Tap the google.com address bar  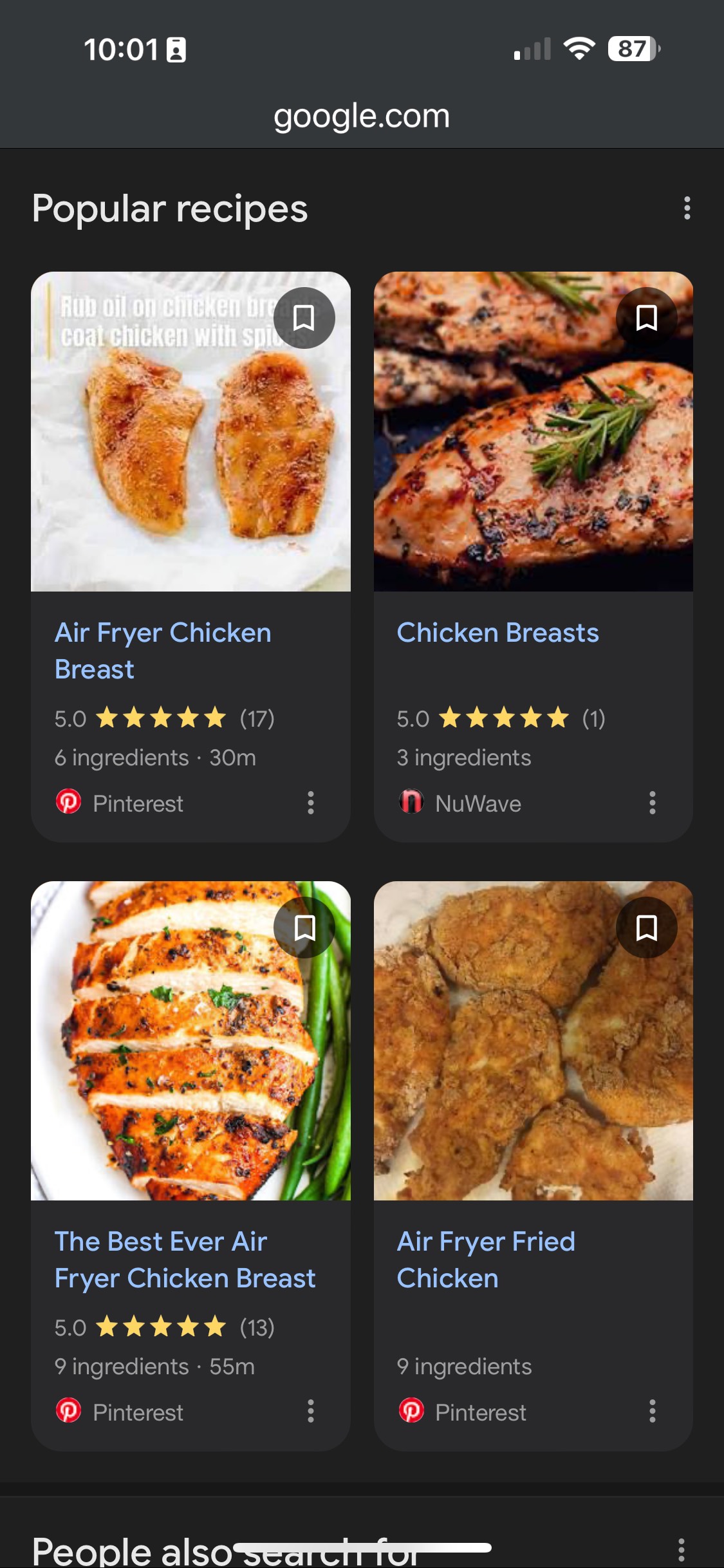pos(362,116)
